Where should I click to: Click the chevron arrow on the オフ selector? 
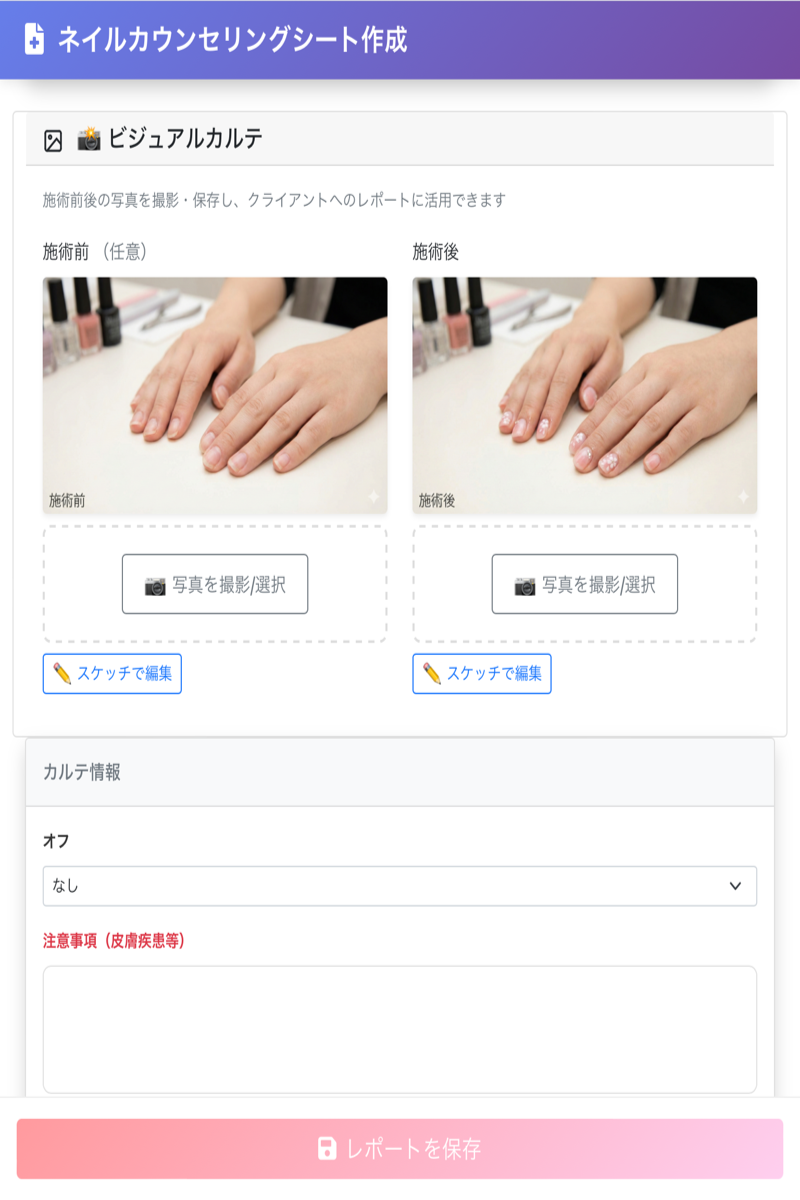(x=738, y=885)
